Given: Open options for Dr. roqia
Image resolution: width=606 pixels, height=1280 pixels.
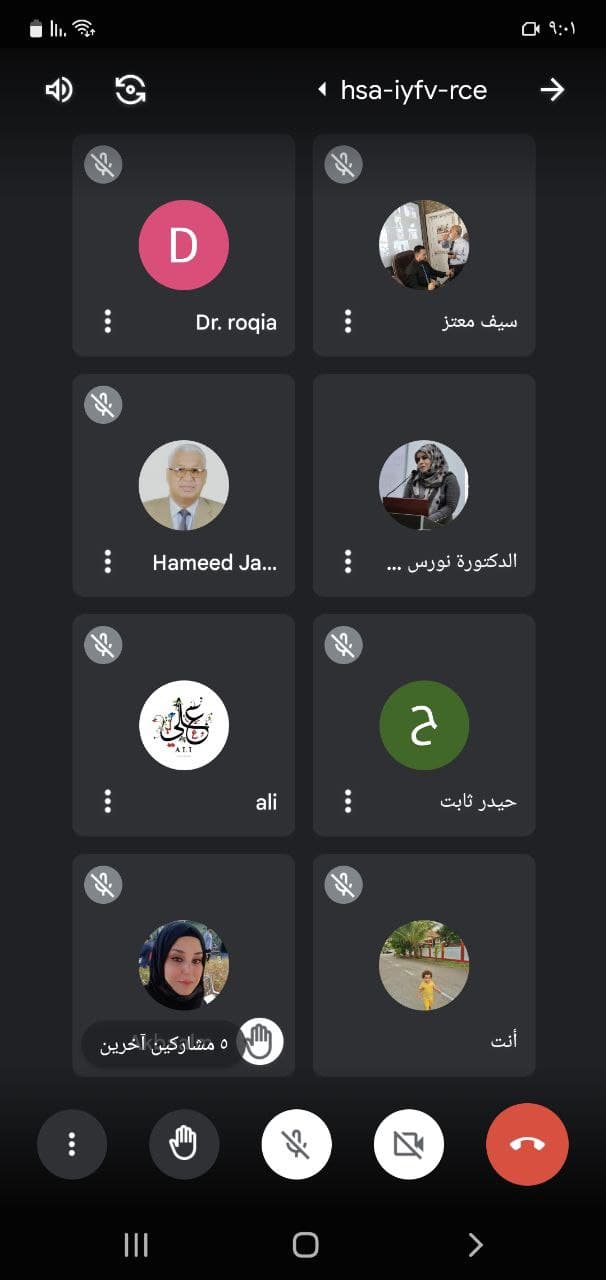Looking at the screenshot, I should point(108,321).
